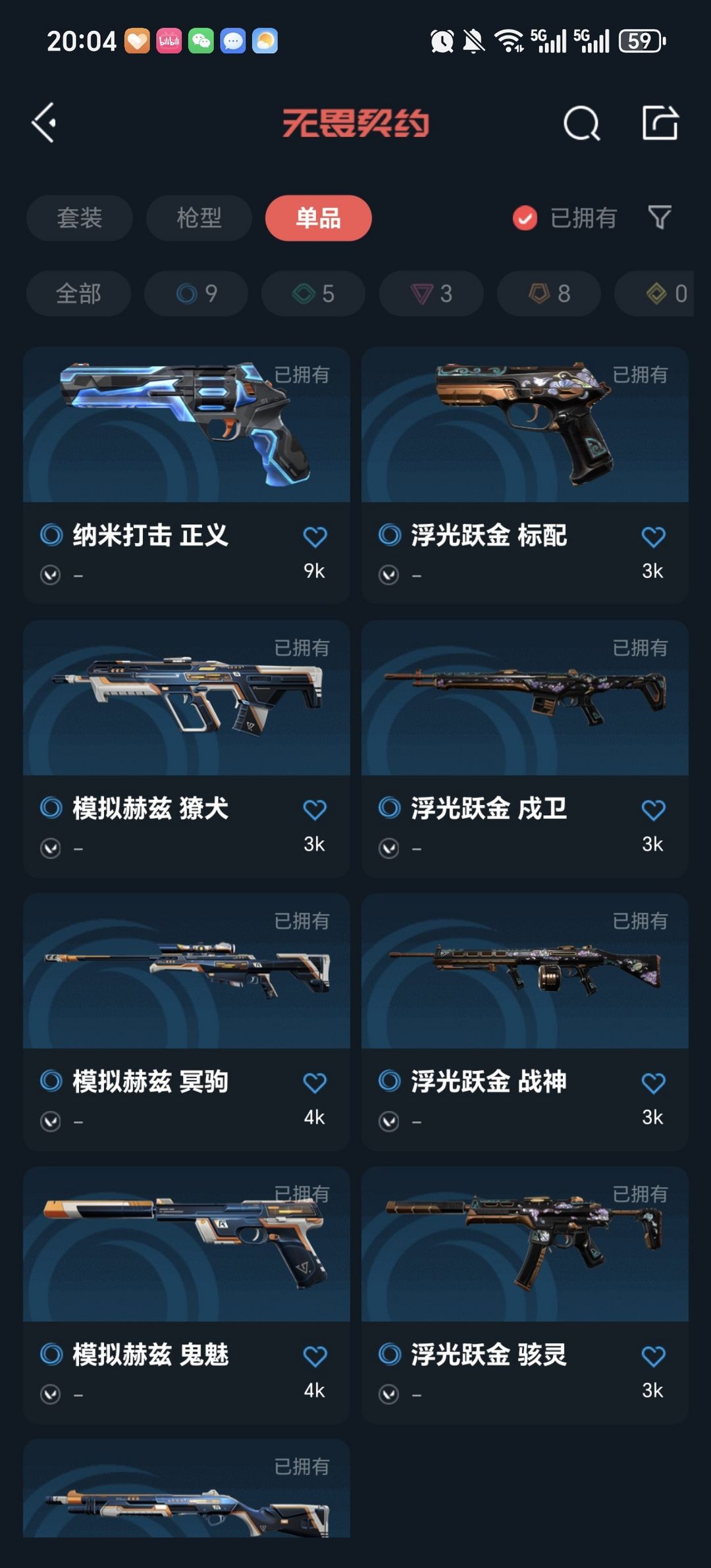Share this page via the share icon
Image resolution: width=711 pixels, height=1568 pixels.
(660, 123)
